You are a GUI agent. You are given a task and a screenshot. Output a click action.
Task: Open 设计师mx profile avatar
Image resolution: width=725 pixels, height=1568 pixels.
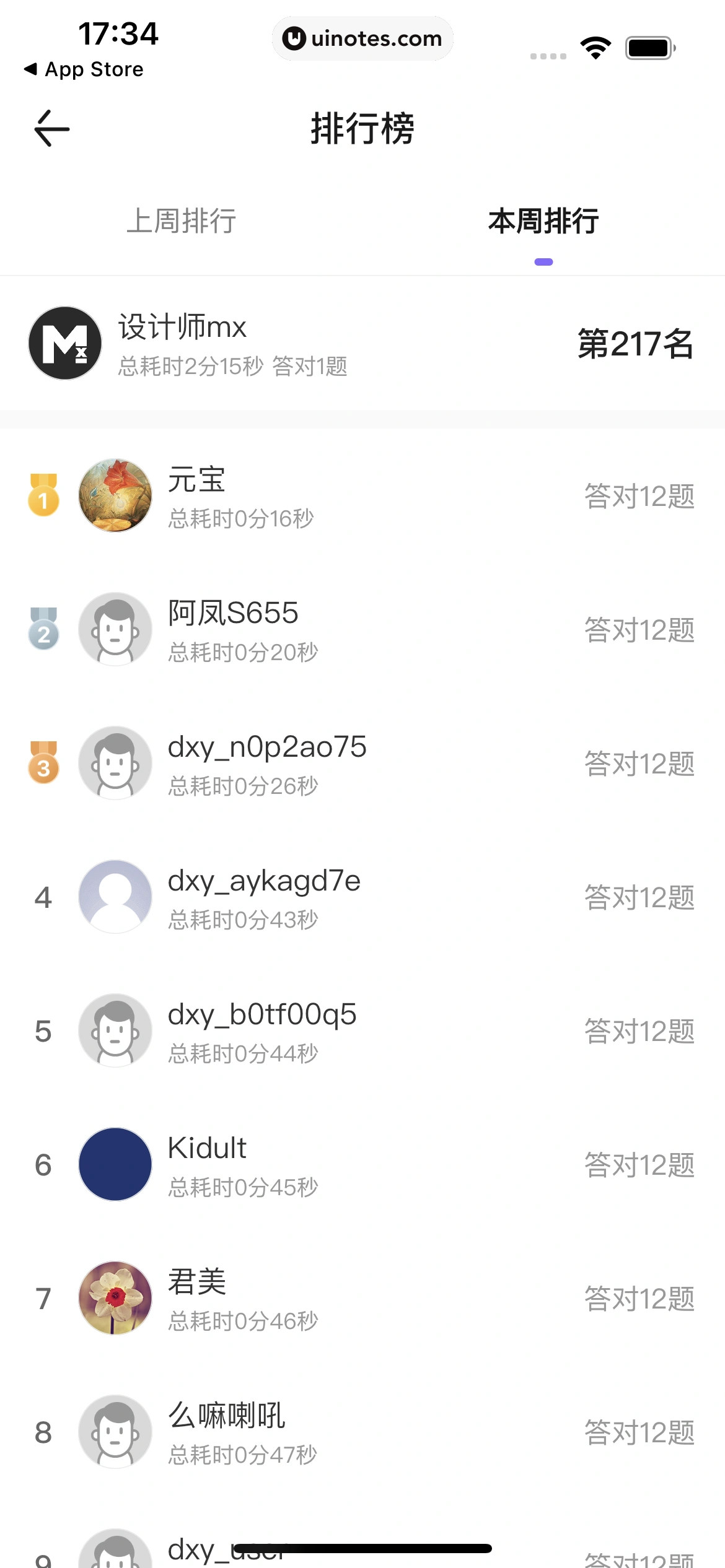coord(65,343)
